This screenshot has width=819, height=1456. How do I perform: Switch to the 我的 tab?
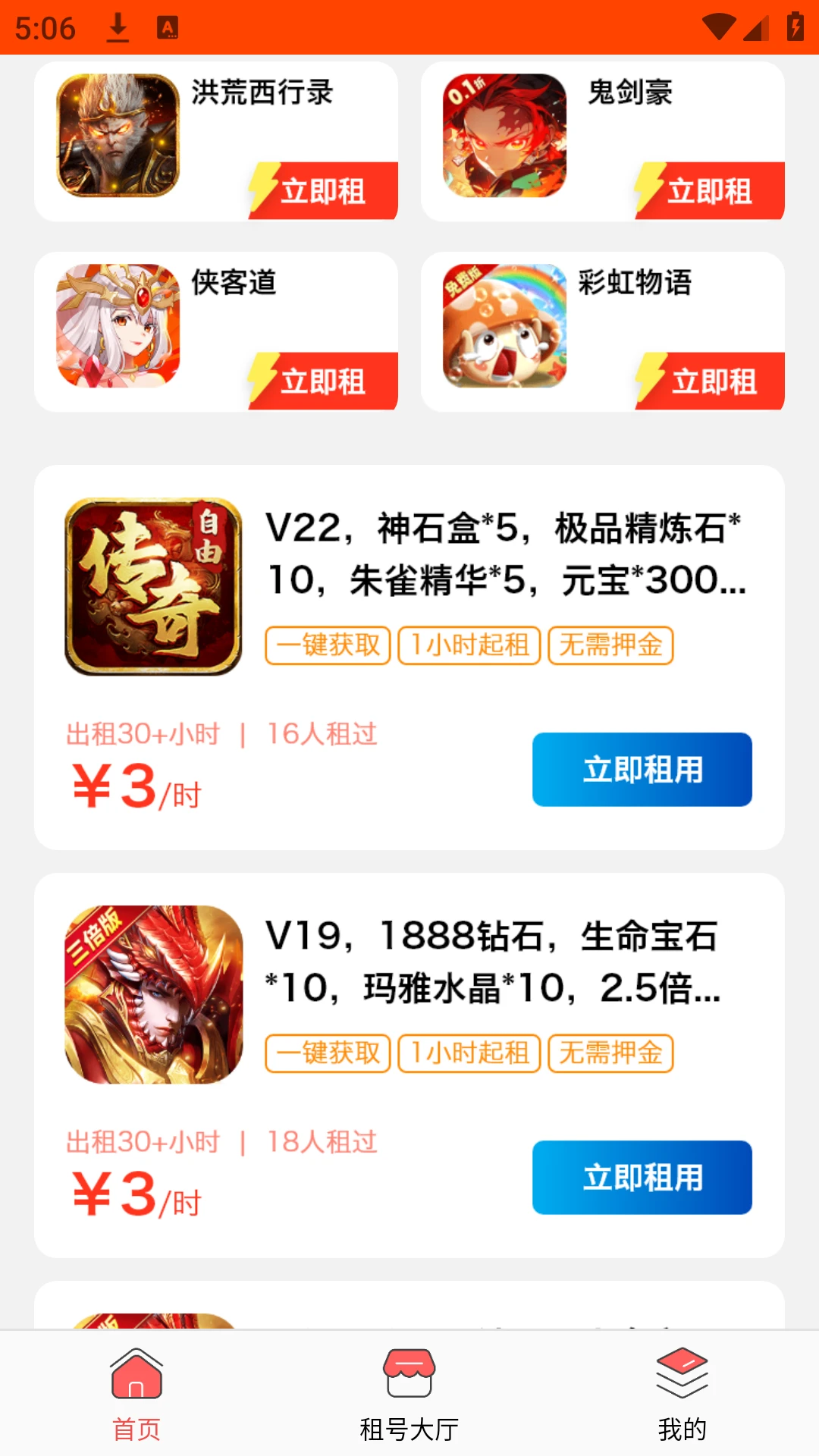(x=680, y=1424)
